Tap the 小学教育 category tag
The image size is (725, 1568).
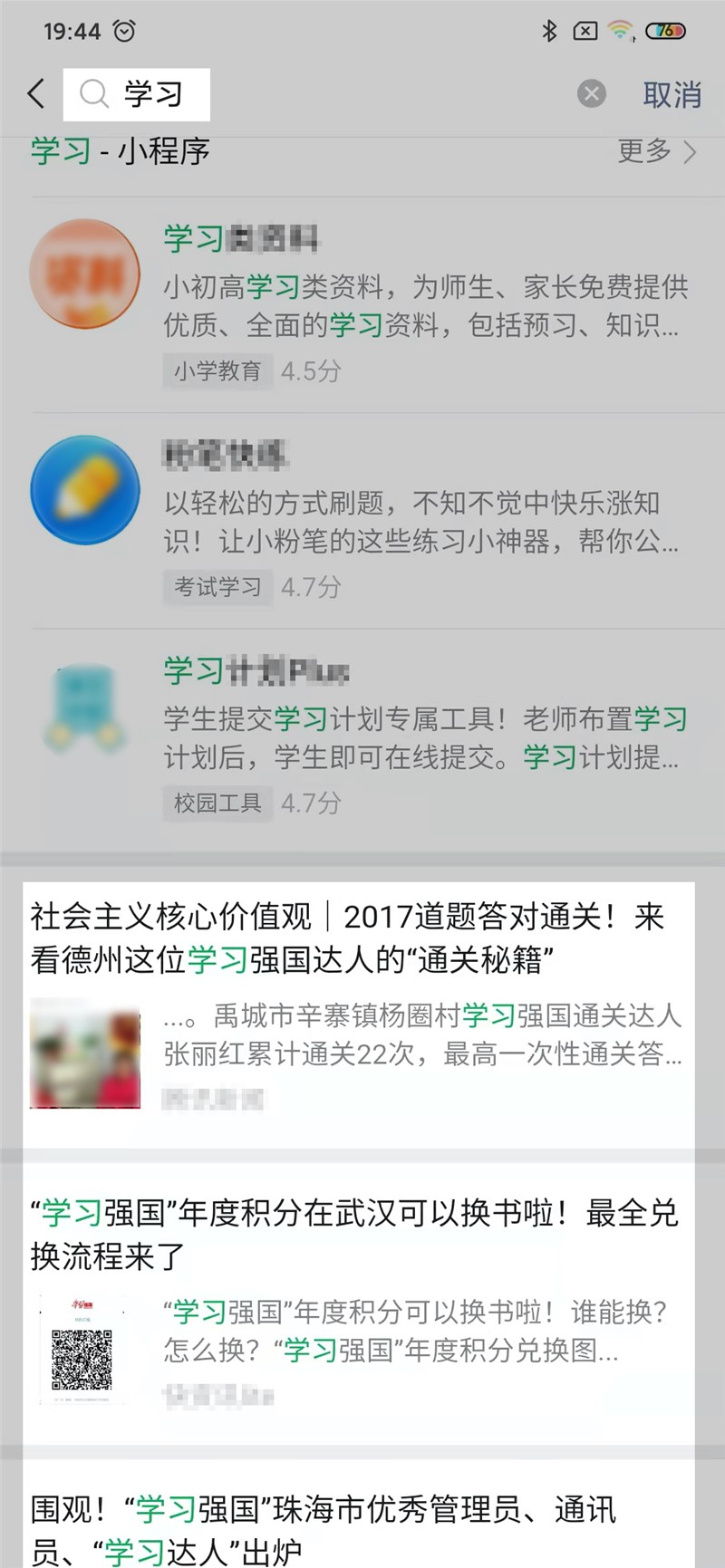[217, 371]
